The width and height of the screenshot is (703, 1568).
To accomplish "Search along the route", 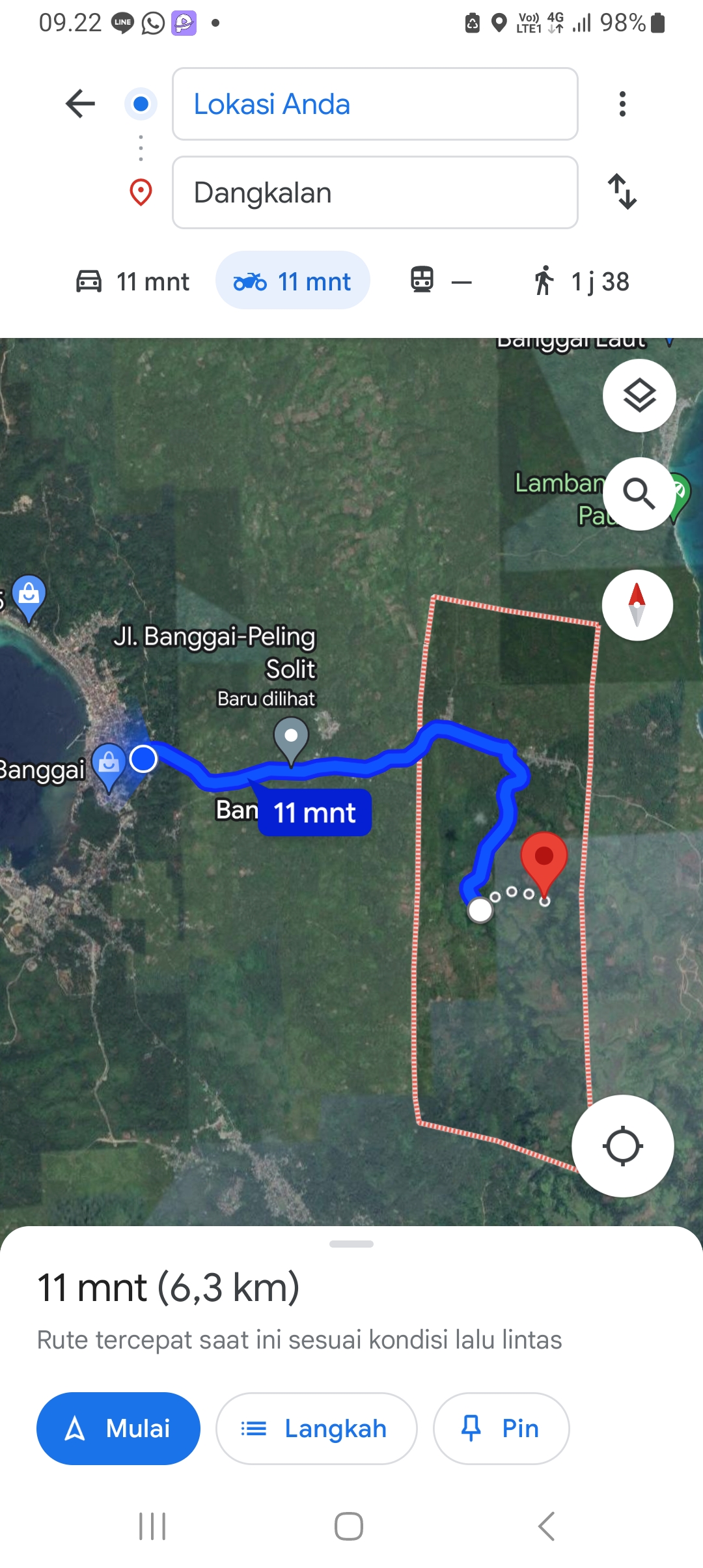I will 639,494.
